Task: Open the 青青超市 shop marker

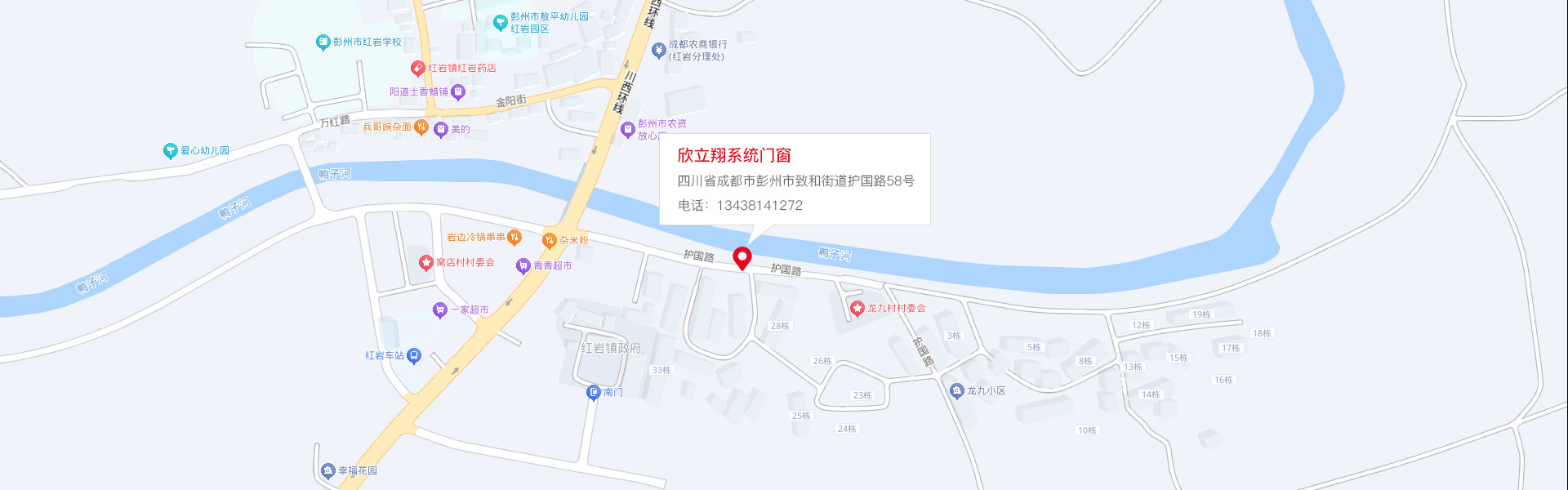Action: pyautogui.click(x=523, y=265)
